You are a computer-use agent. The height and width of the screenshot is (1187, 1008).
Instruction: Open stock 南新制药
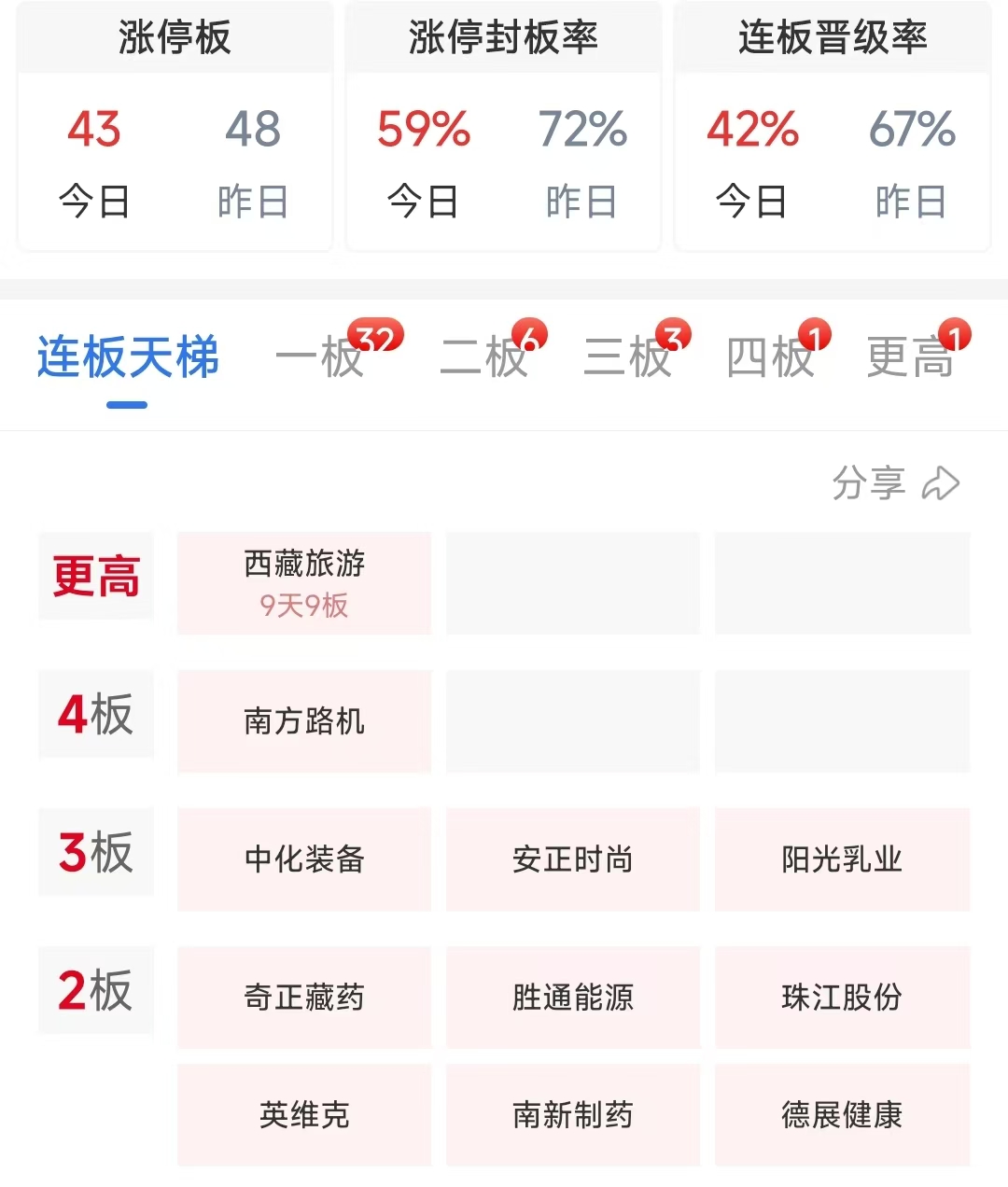573,1115
